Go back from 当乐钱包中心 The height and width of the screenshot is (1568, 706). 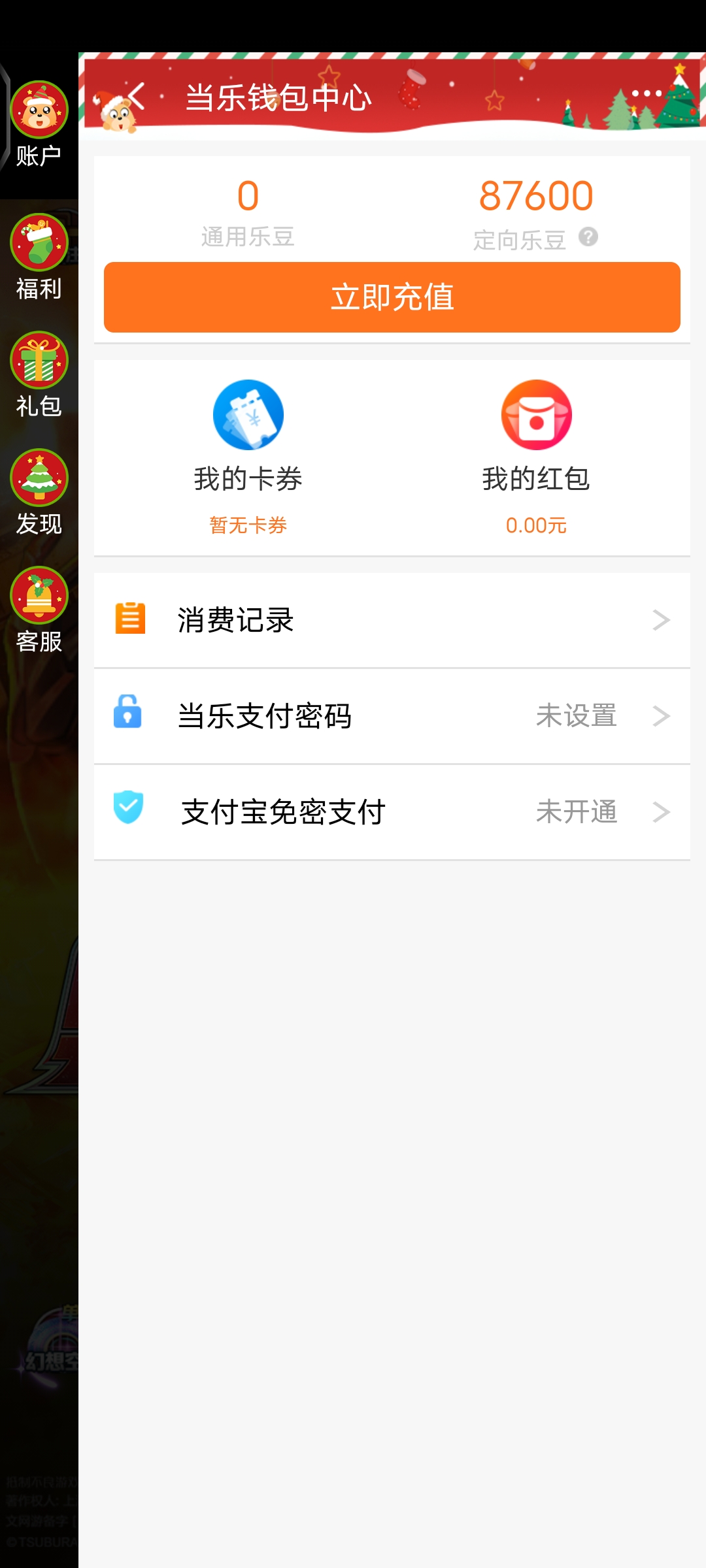[x=137, y=97]
